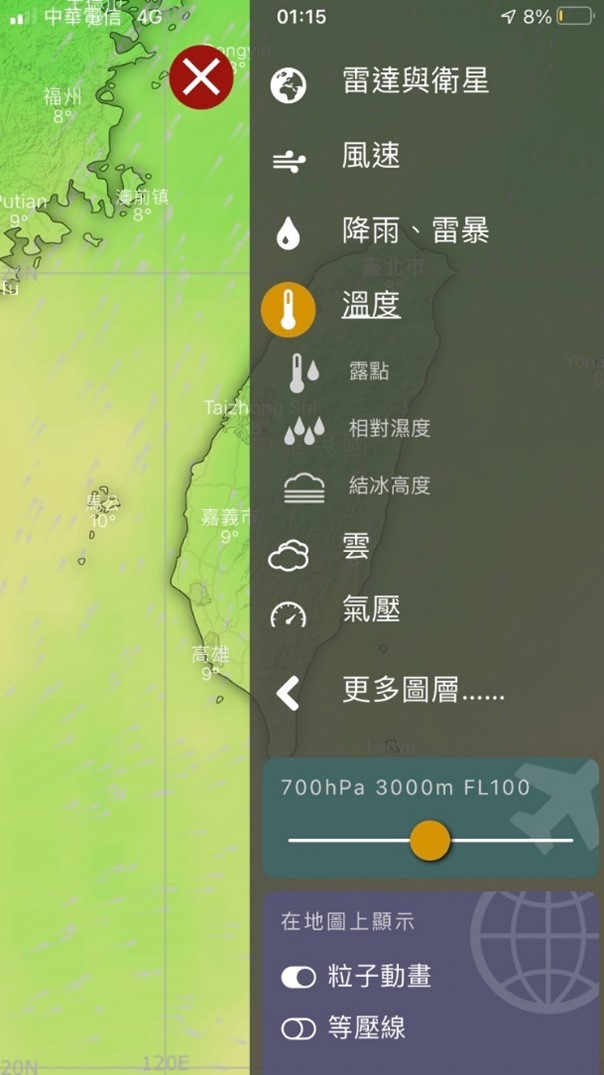The width and height of the screenshot is (604, 1075).
Task: Close the layer menu with red X
Action: coord(201,77)
